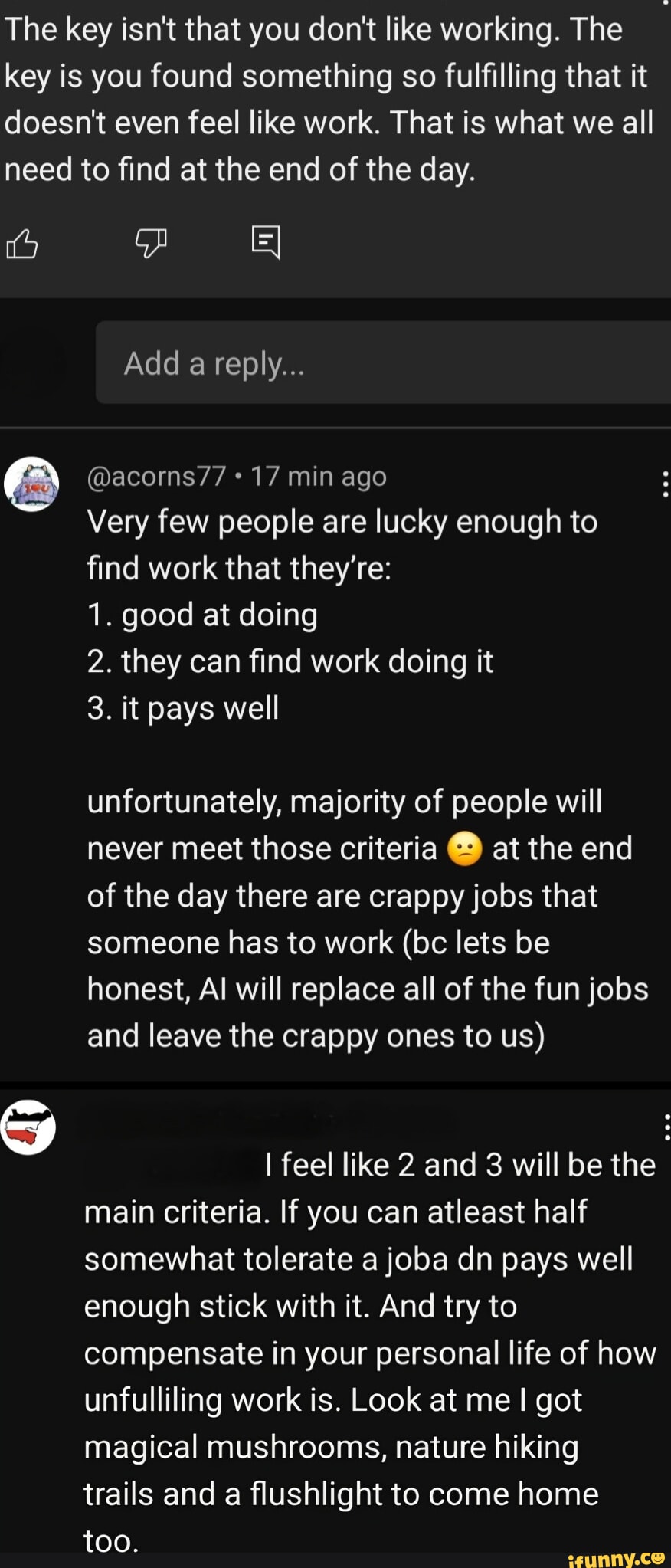
Task: Open overflow menu on @acorns77's reply
Action: click(664, 484)
